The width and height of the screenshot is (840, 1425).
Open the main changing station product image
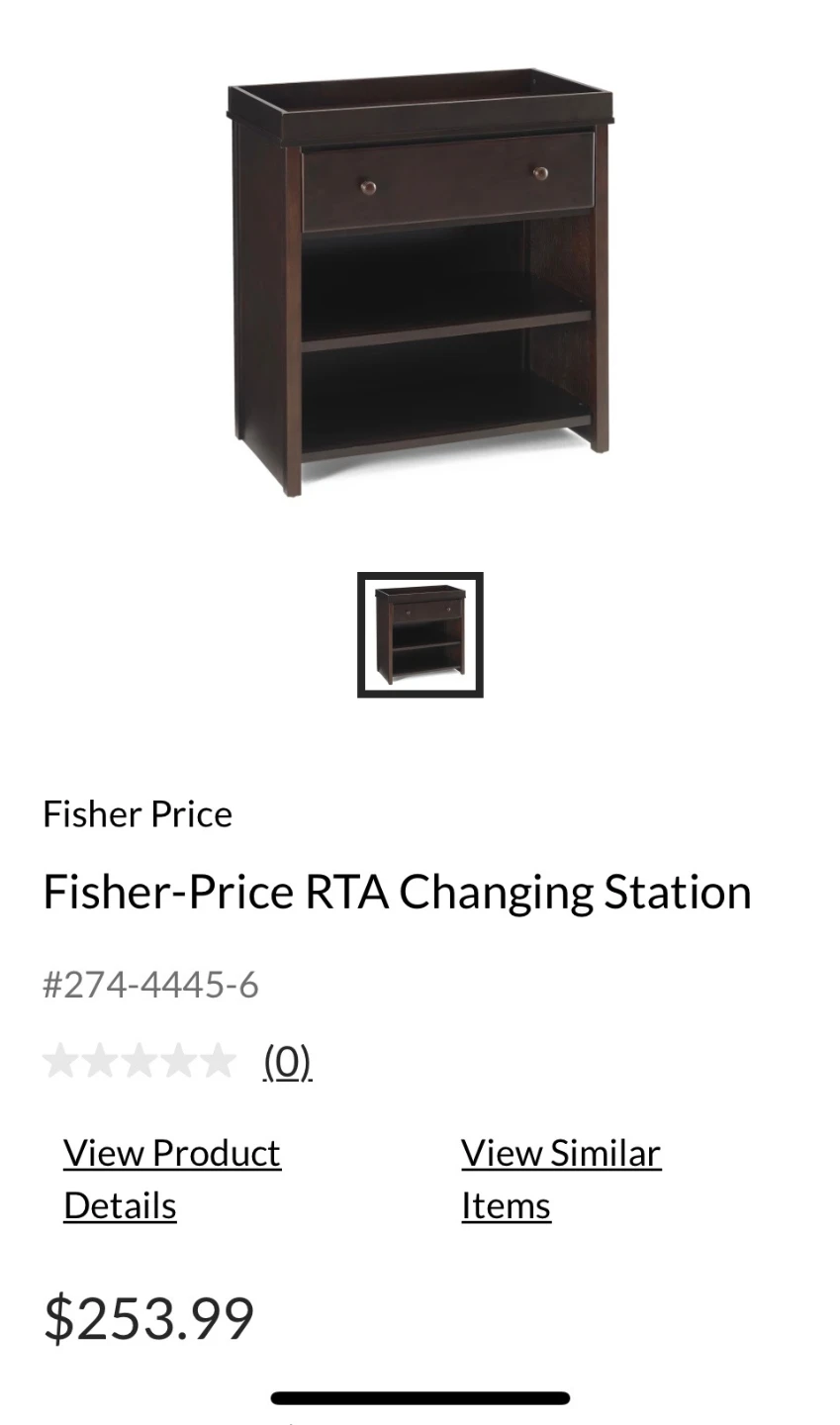click(x=420, y=282)
